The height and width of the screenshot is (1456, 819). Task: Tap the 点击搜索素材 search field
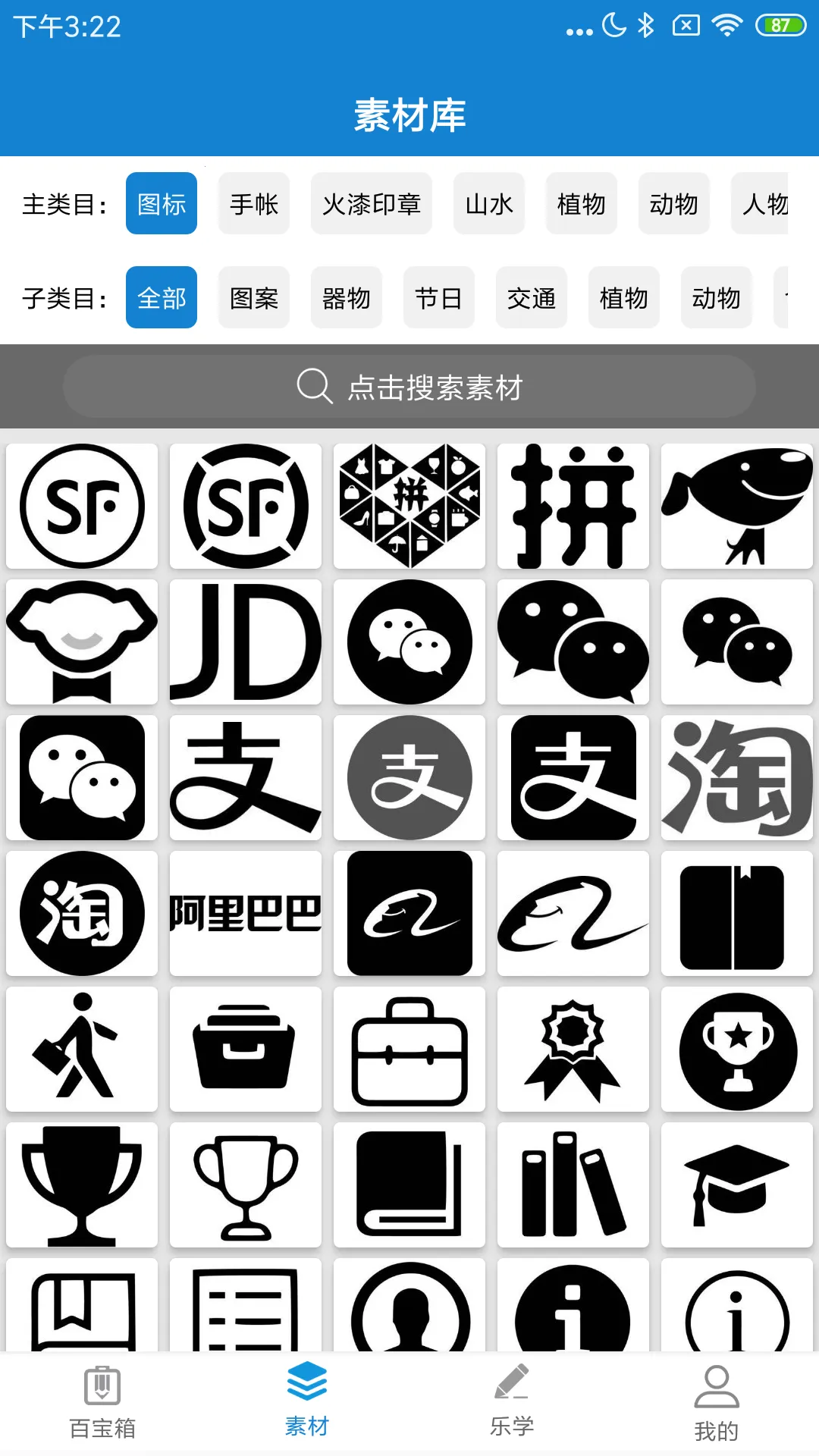409,387
